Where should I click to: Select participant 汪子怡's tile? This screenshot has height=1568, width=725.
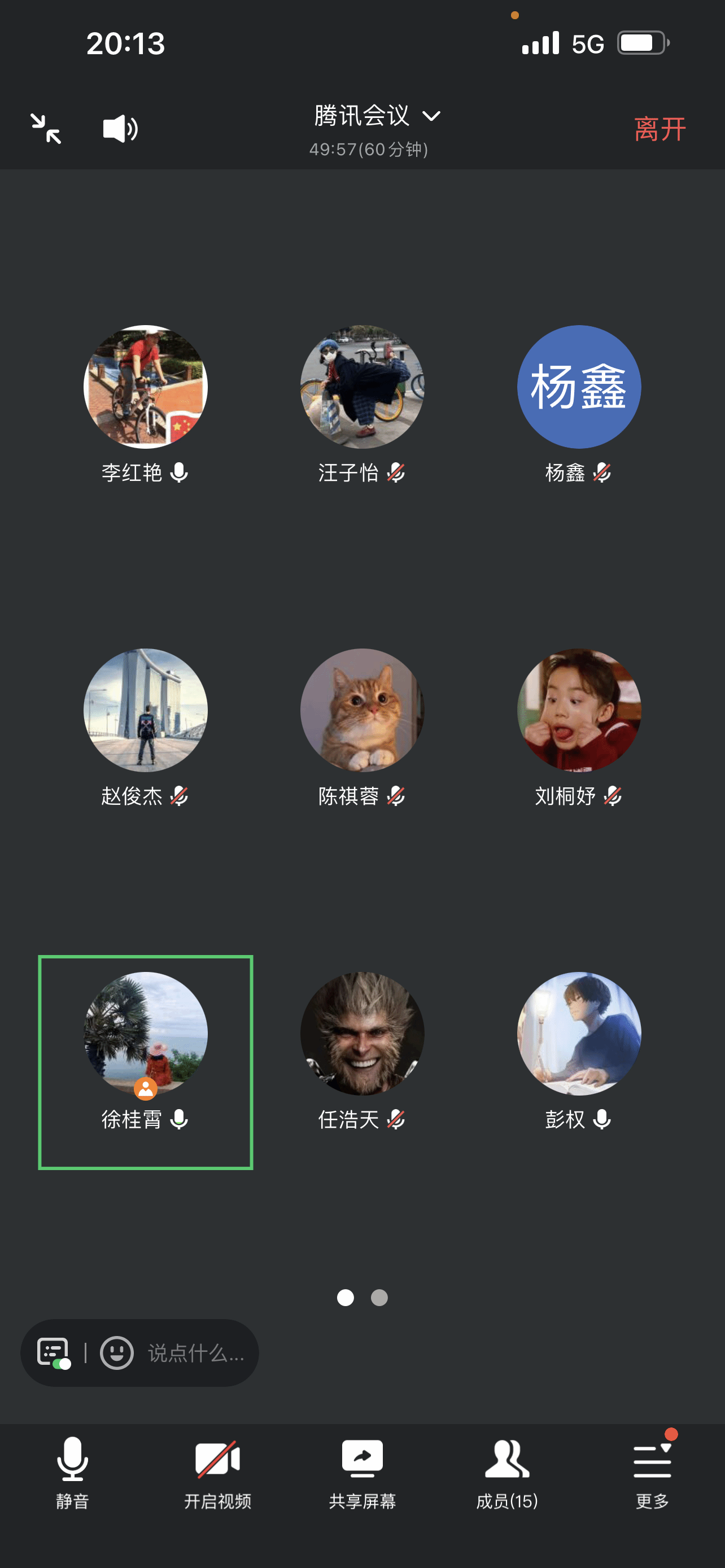pos(362,387)
